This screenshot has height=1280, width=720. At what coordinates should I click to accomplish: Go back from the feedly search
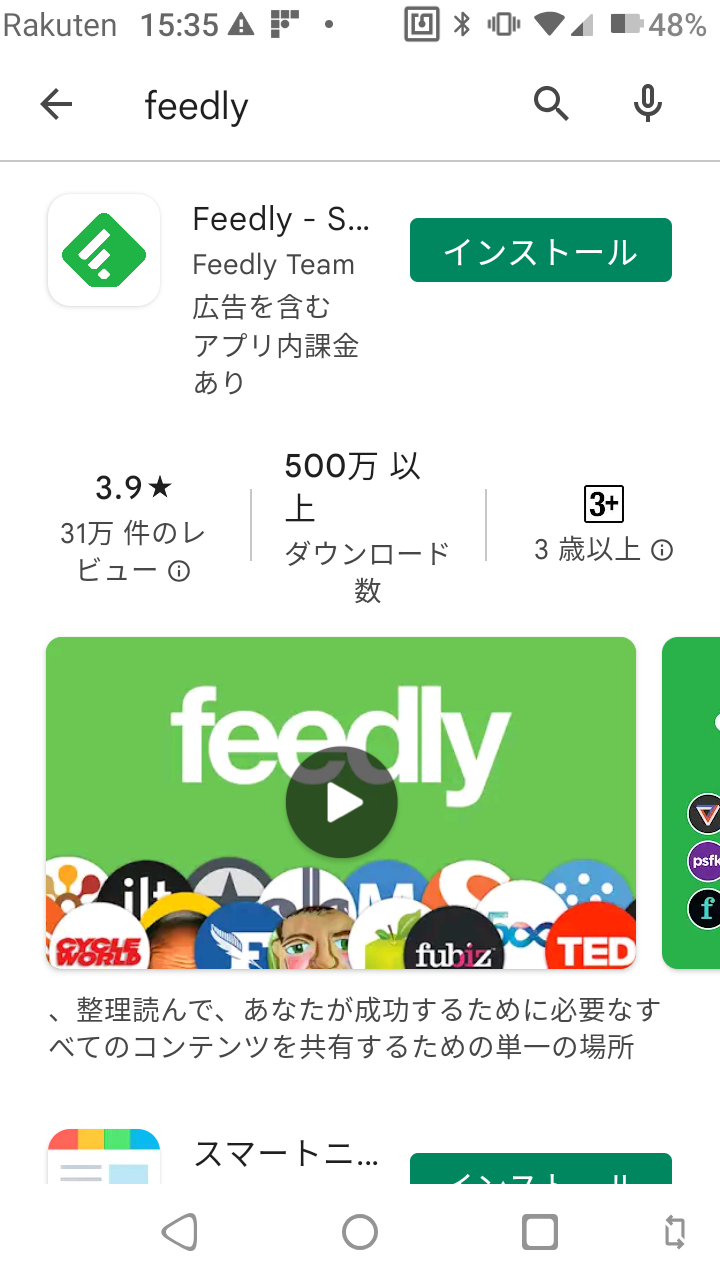[x=56, y=104]
